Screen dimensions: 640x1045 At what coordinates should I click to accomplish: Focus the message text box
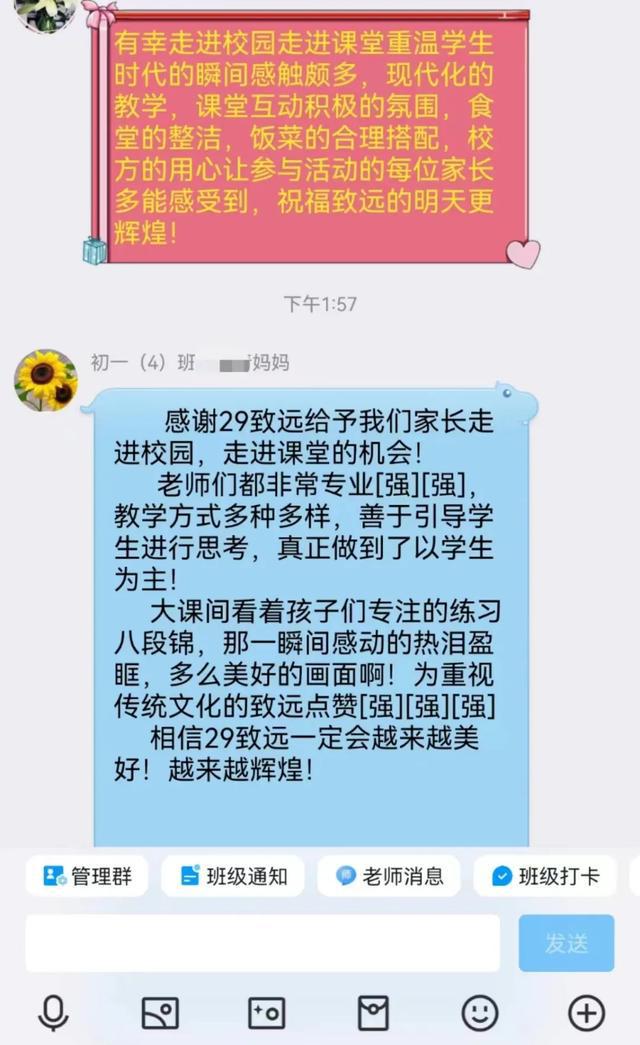click(262, 943)
